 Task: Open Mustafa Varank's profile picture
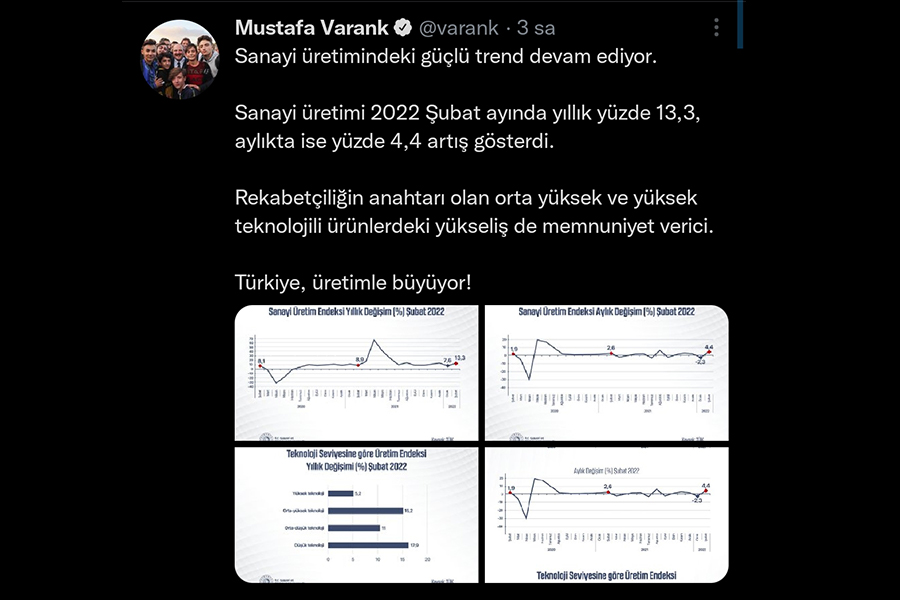pos(180,59)
